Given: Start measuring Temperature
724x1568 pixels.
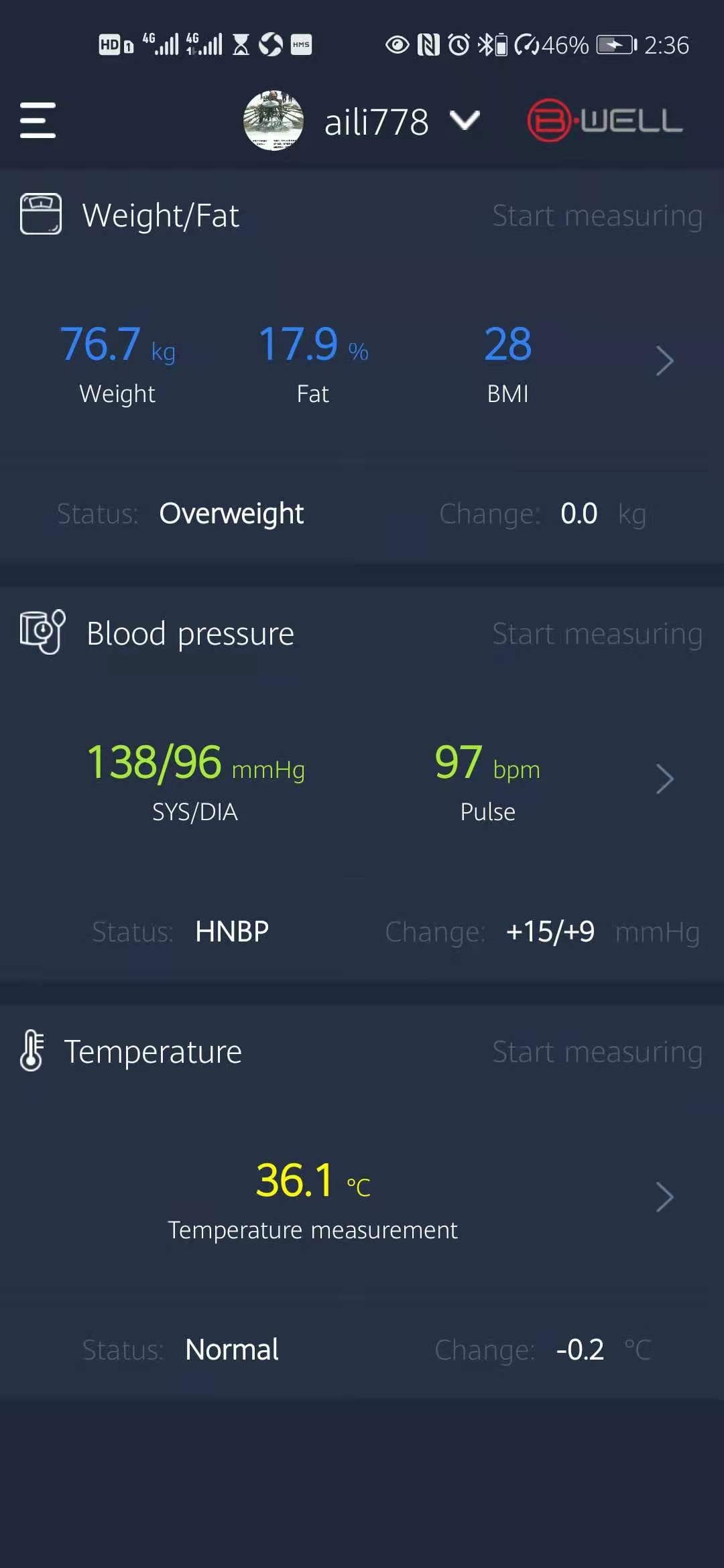Looking at the screenshot, I should [x=596, y=1051].
